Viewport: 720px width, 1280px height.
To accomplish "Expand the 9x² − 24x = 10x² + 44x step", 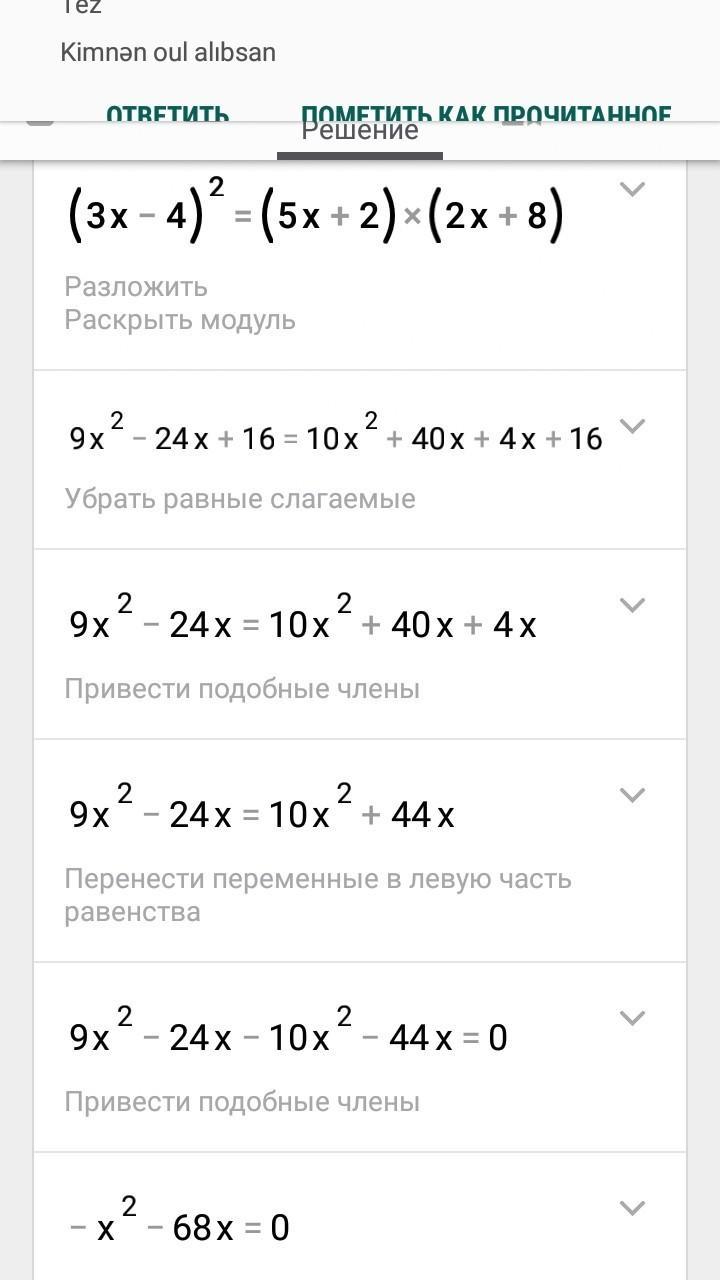I will 632,795.
